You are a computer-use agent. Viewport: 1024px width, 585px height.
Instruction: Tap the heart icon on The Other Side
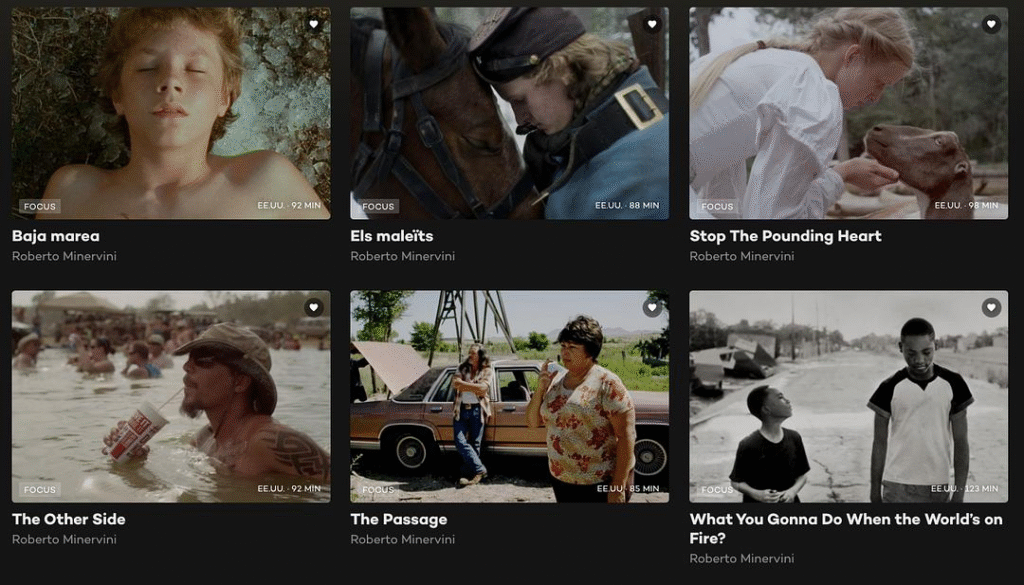(x=313, y=307)
